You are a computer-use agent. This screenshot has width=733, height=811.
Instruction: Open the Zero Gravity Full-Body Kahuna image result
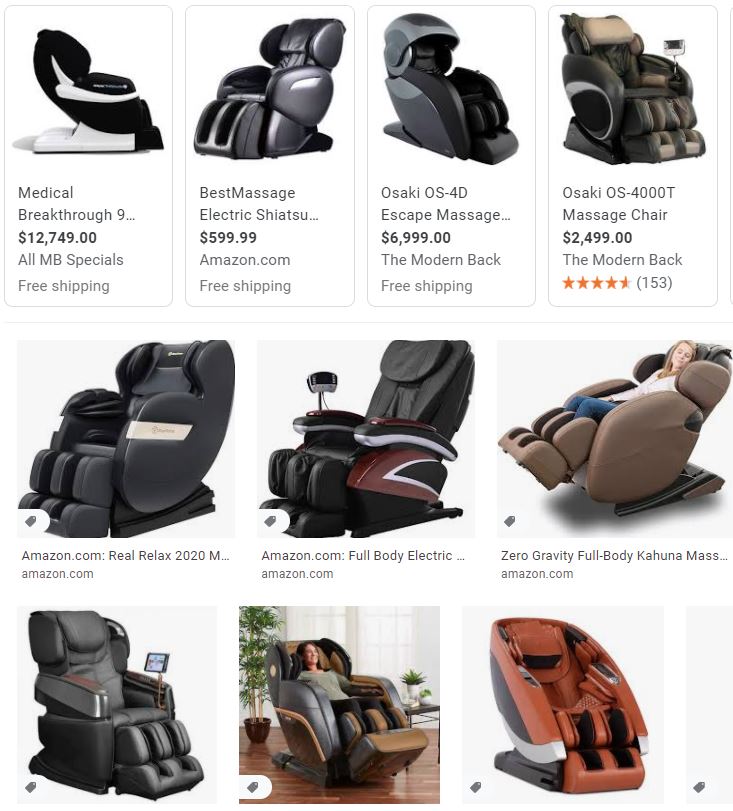(614, 440)
